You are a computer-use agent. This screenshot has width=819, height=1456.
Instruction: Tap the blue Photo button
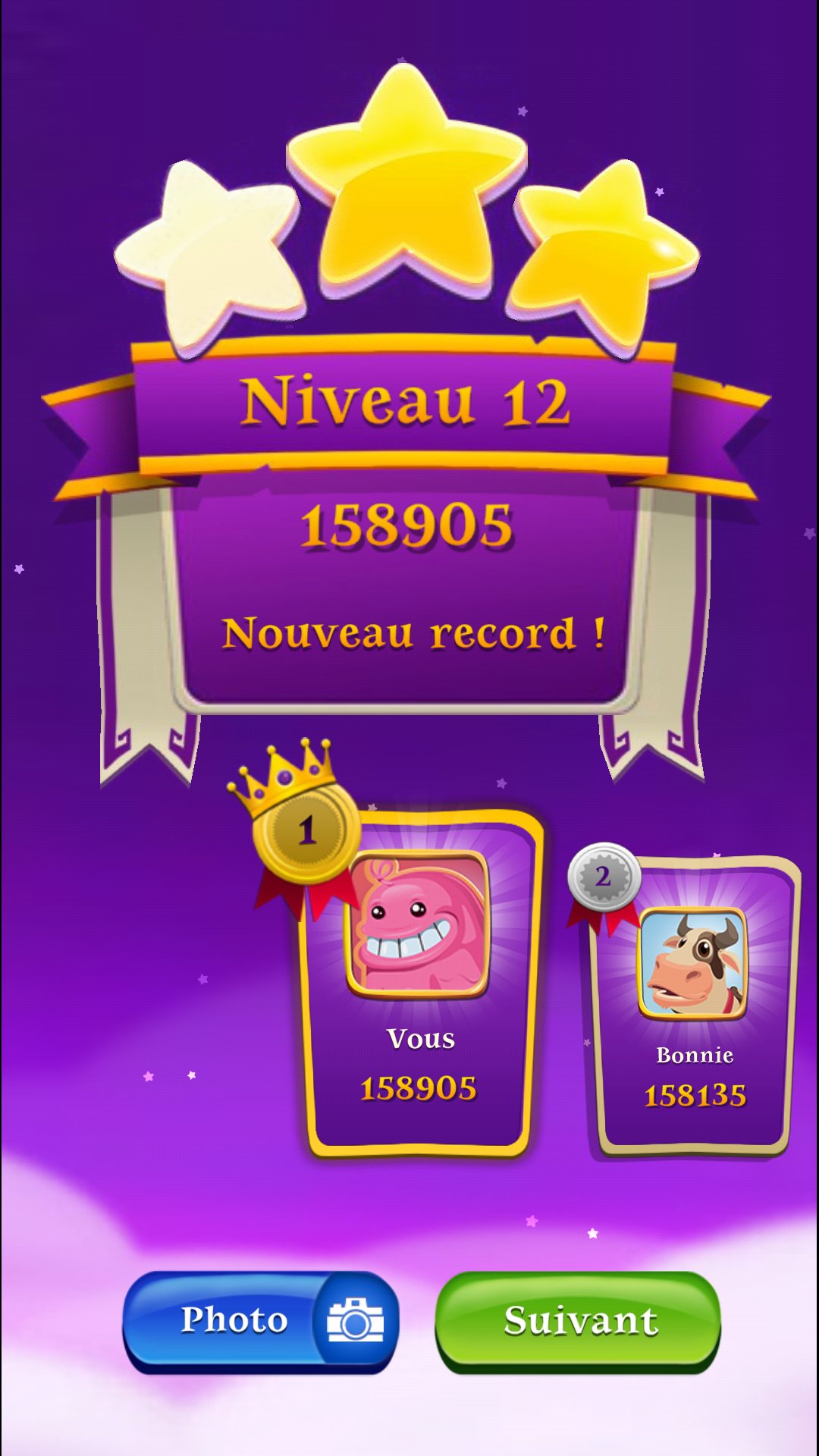(x=260, y=1321)
